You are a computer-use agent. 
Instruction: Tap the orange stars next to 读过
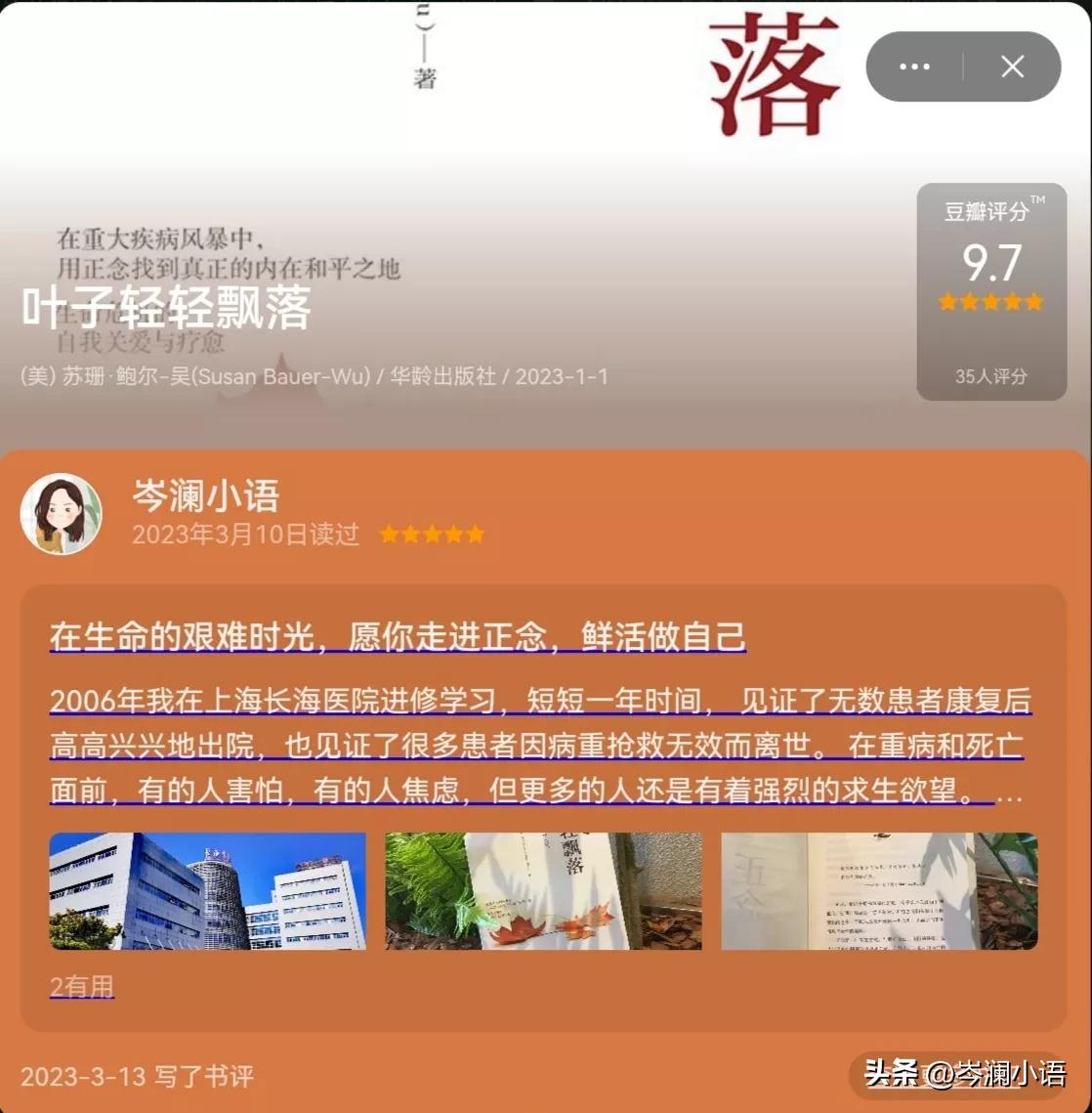click(431, 534)
